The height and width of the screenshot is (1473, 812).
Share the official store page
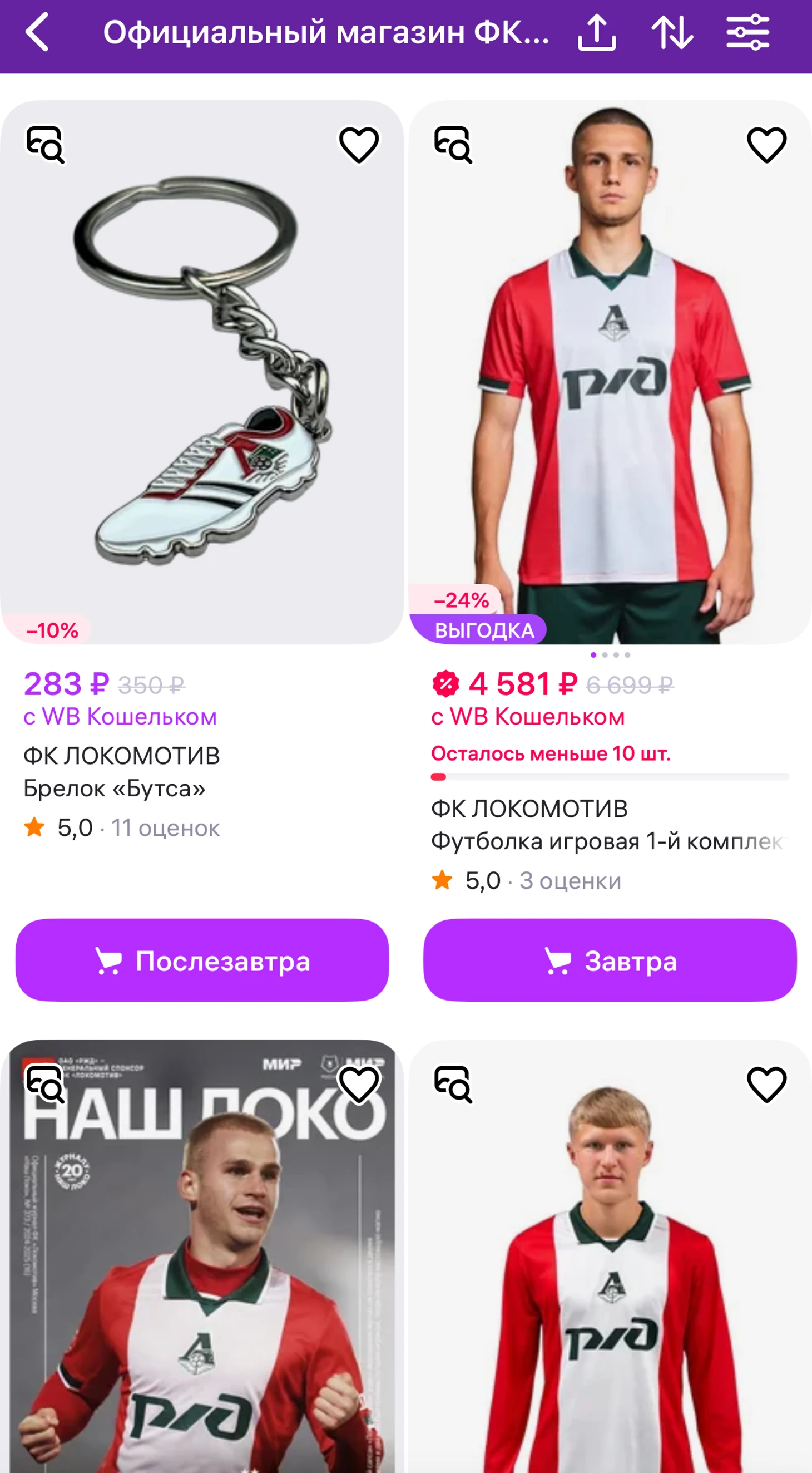coord(597,33)
